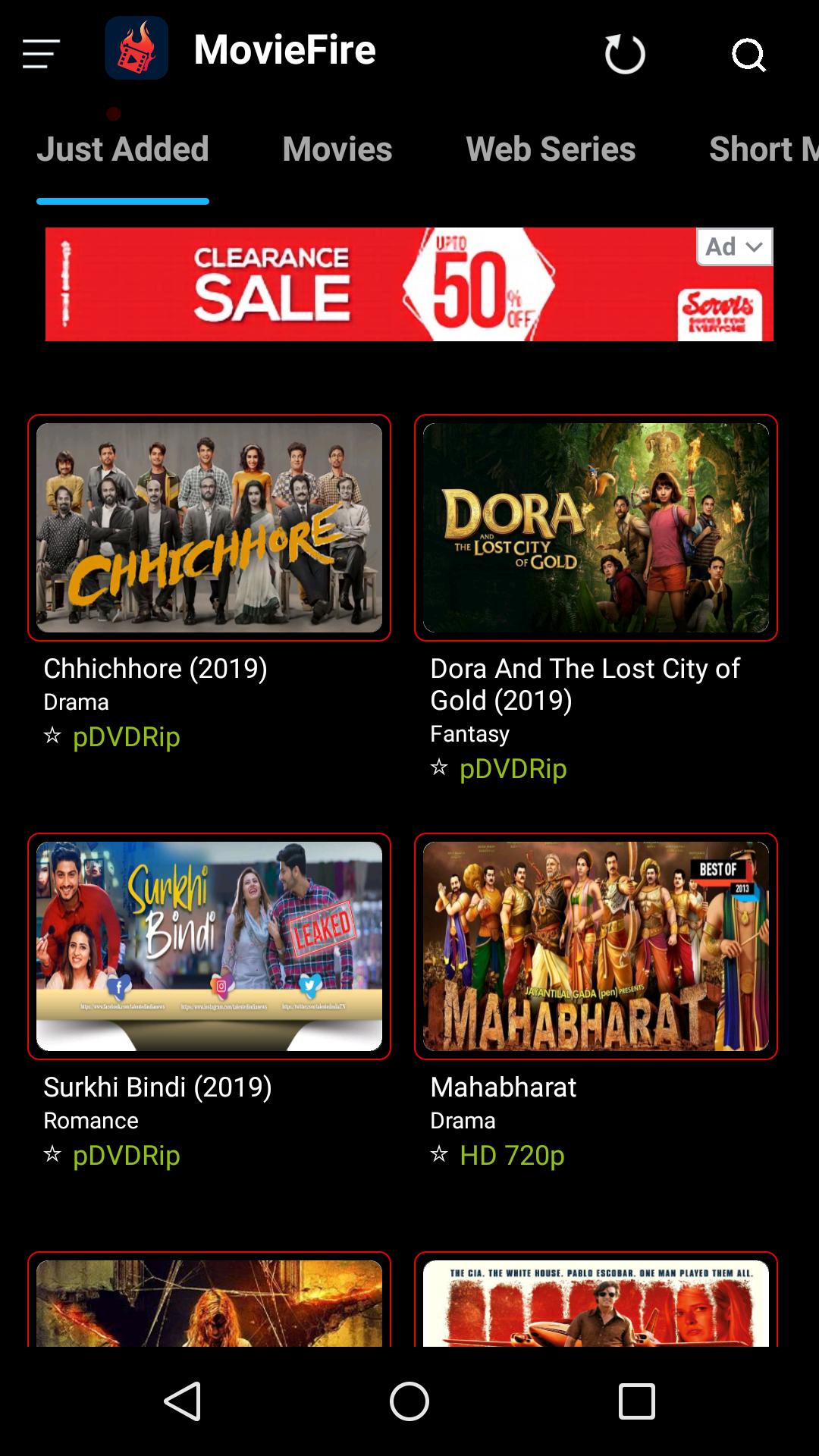Open the Short Movies tab
The height and width of the screenshot is (1456, 819).
pos(762,149)
